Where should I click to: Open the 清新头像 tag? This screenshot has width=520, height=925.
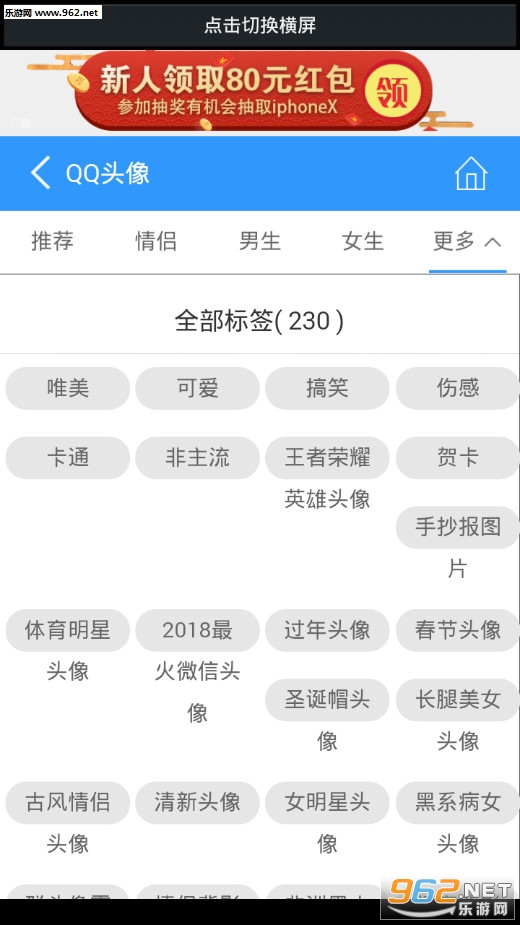click(197, 802)
